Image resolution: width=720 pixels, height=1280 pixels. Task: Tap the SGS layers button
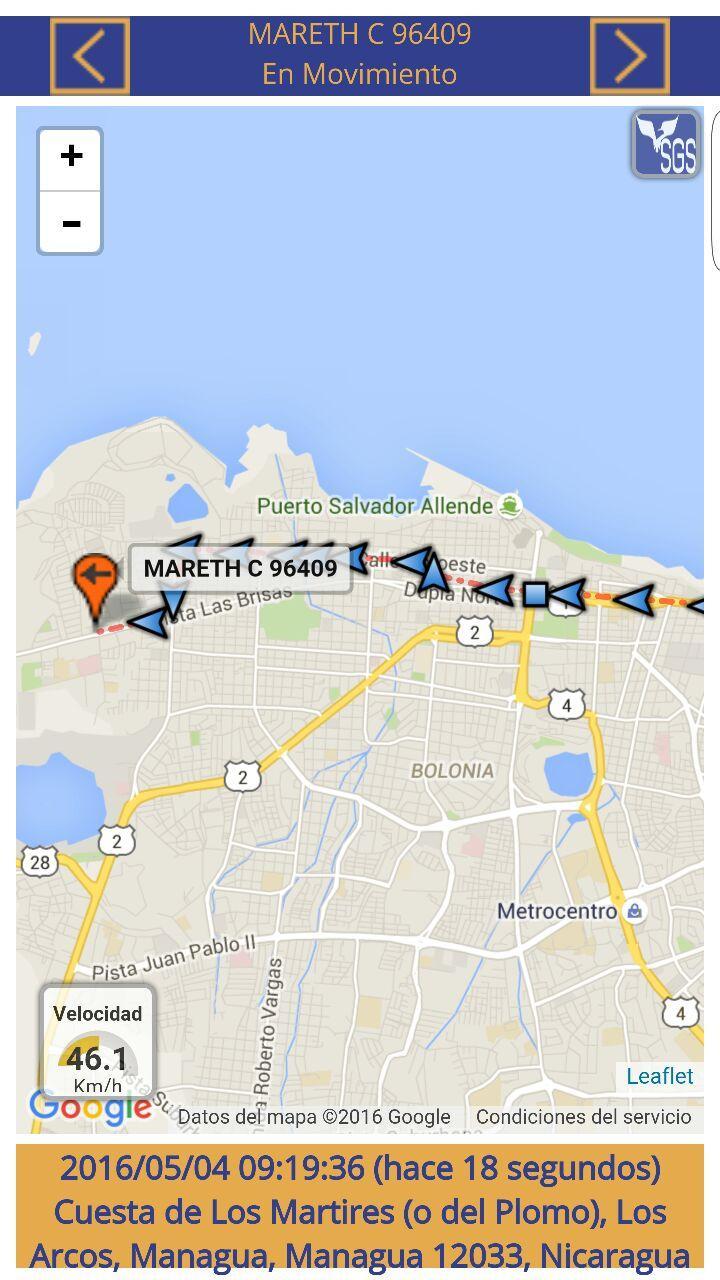(666, 145)
